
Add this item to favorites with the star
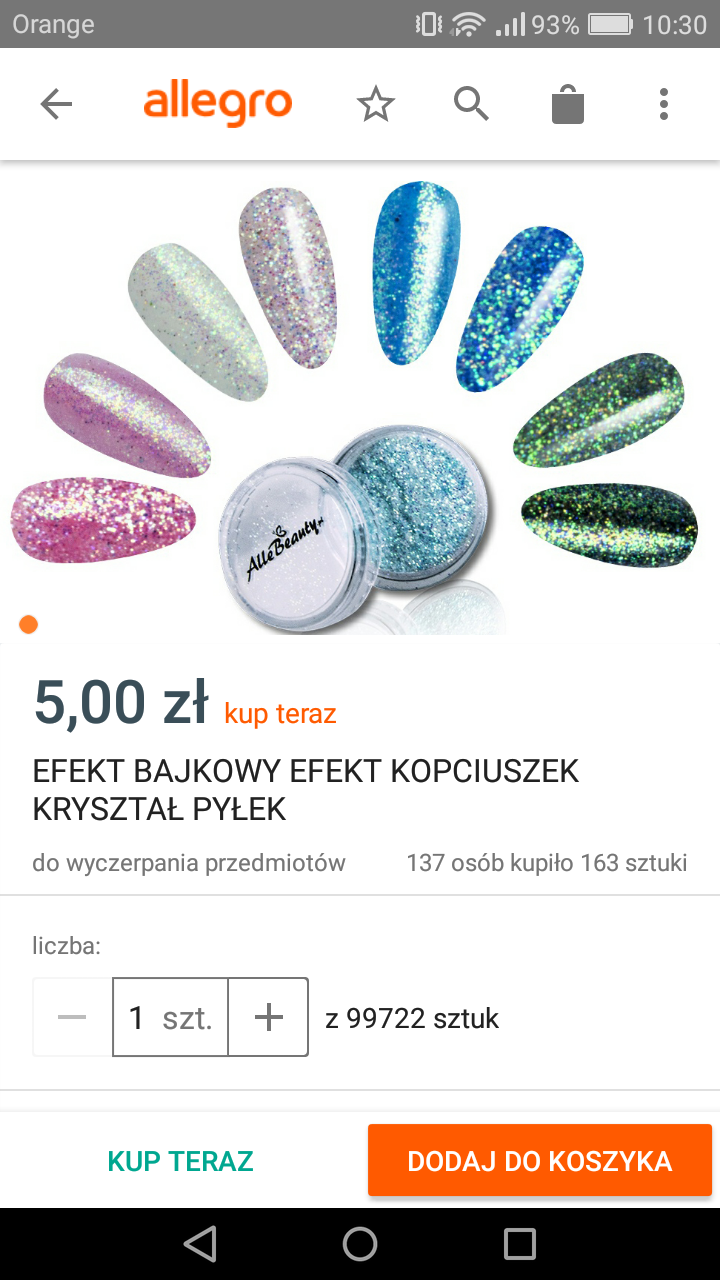point(376,104)
